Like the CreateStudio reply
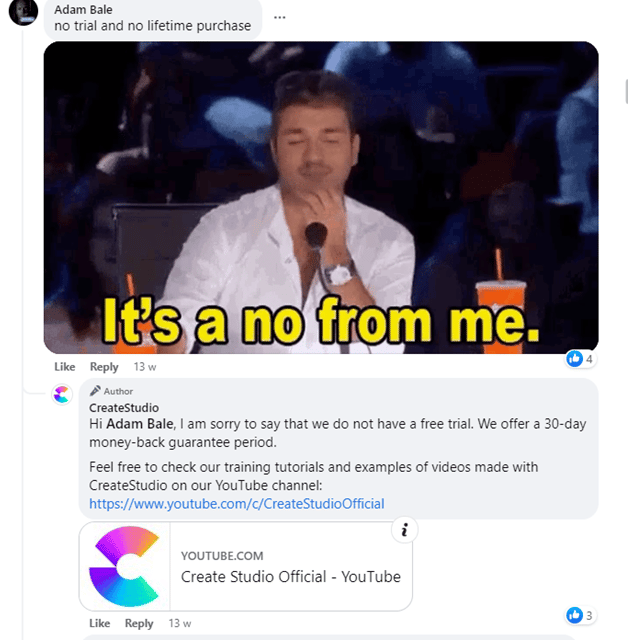 tap(99, 623)
